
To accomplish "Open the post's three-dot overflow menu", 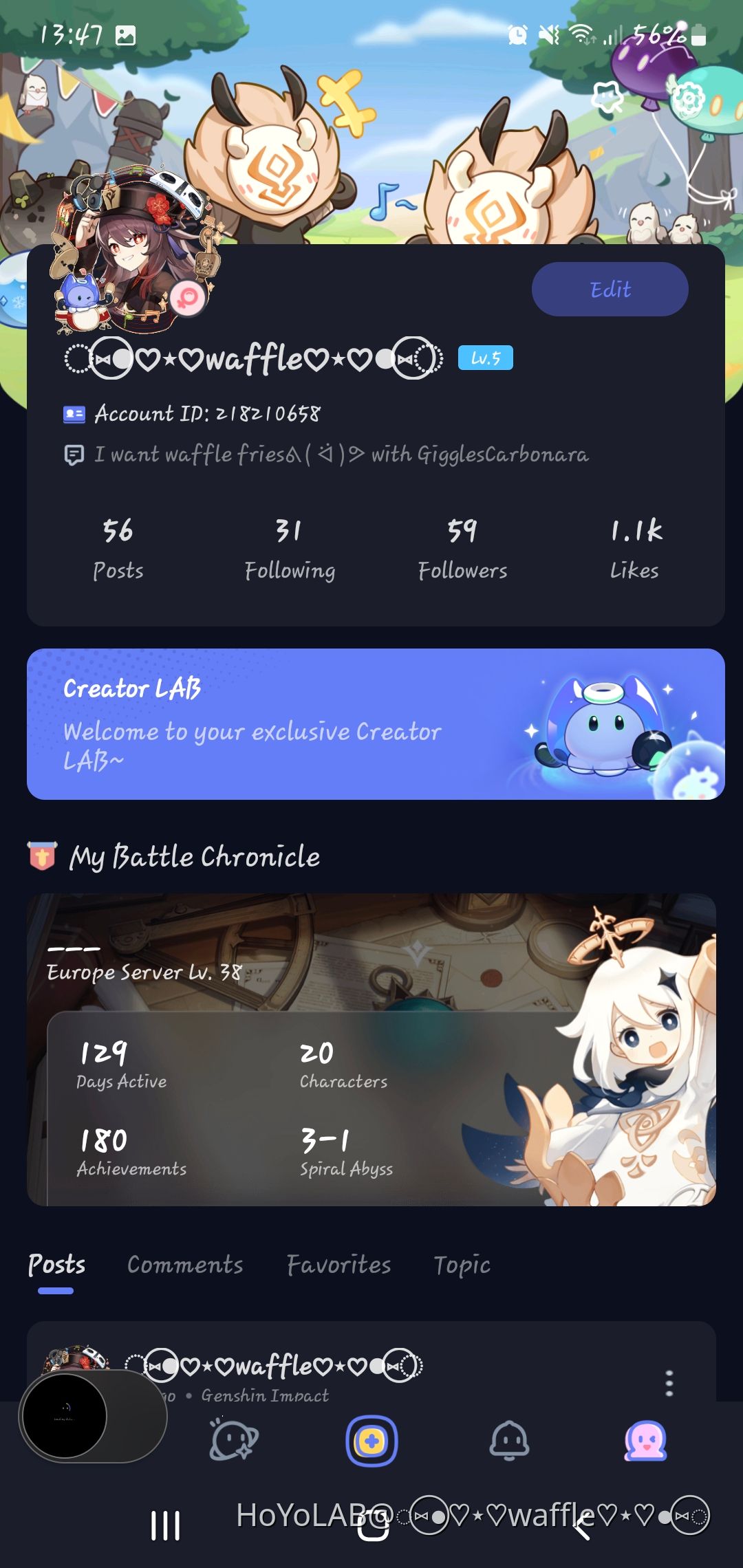I will (x=669, y=1382).
